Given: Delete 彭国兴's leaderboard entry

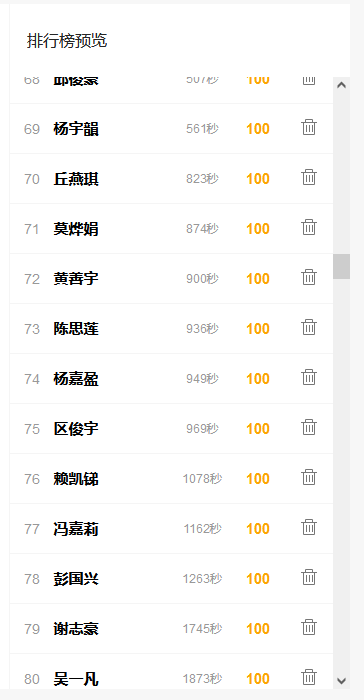Looking at the screenshot, I should pyautogui.click(x=309, y=577).
